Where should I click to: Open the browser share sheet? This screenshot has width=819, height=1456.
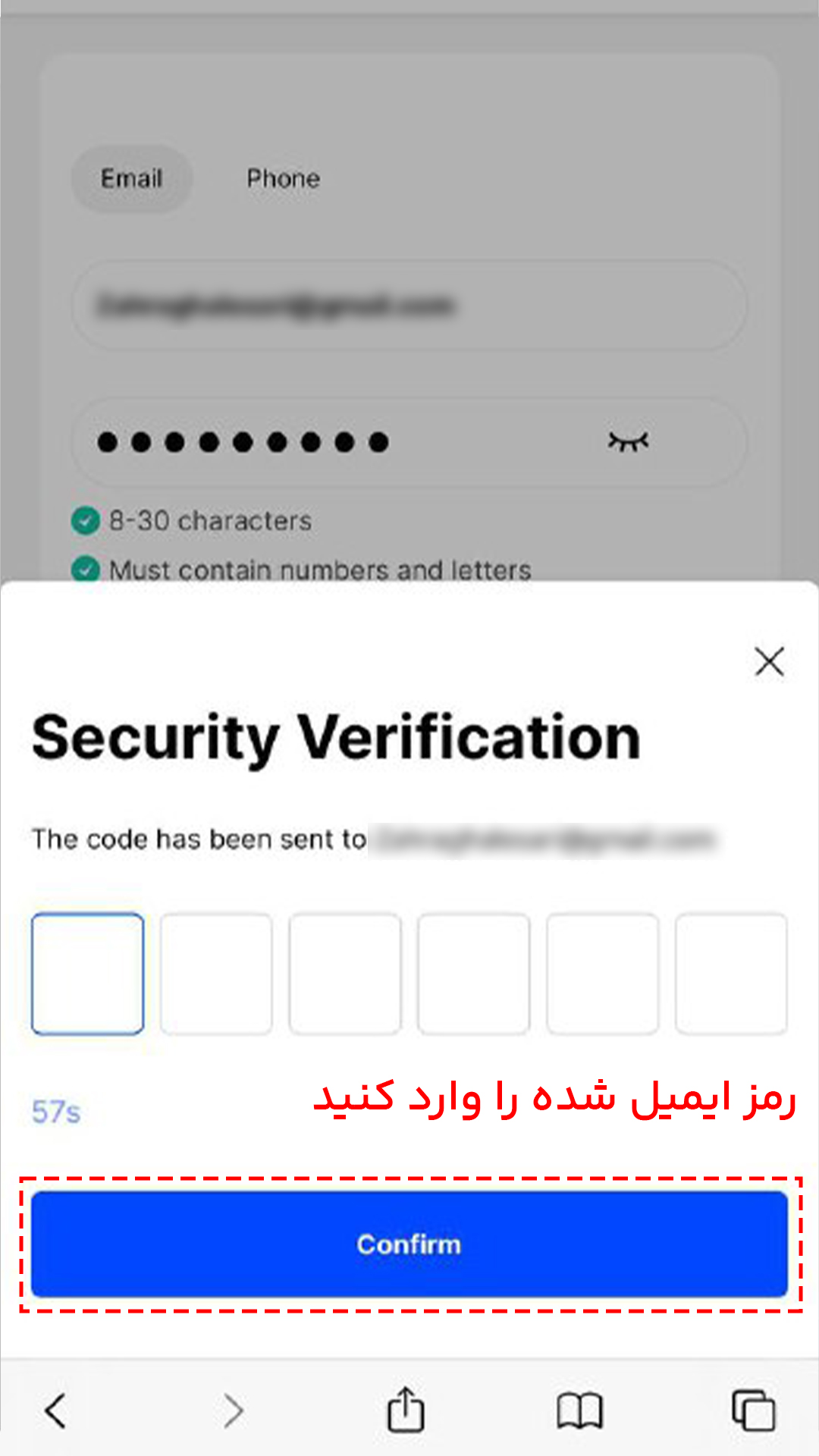click(406, 1409)
